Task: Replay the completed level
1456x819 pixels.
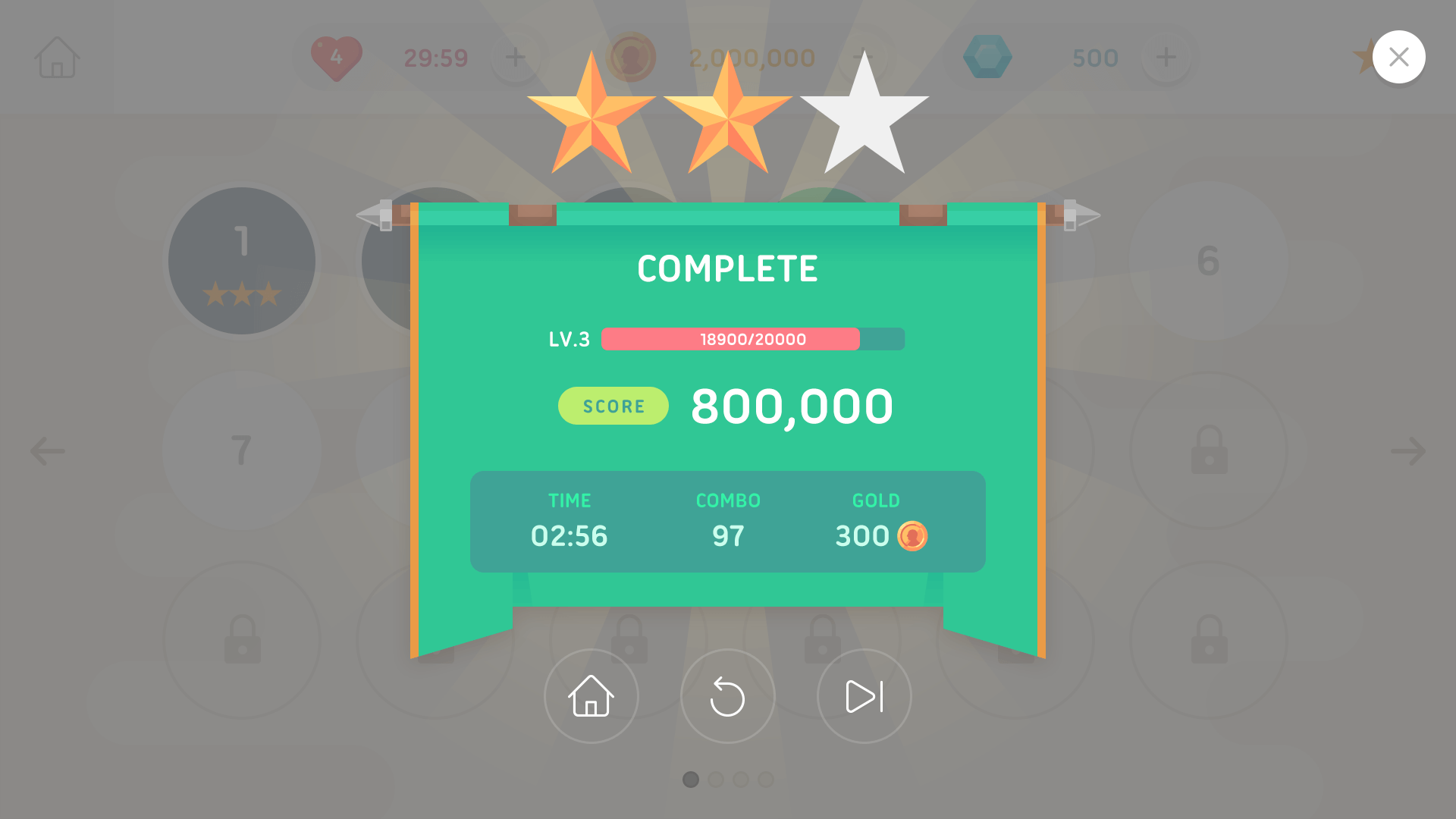Action: (727, 696)
